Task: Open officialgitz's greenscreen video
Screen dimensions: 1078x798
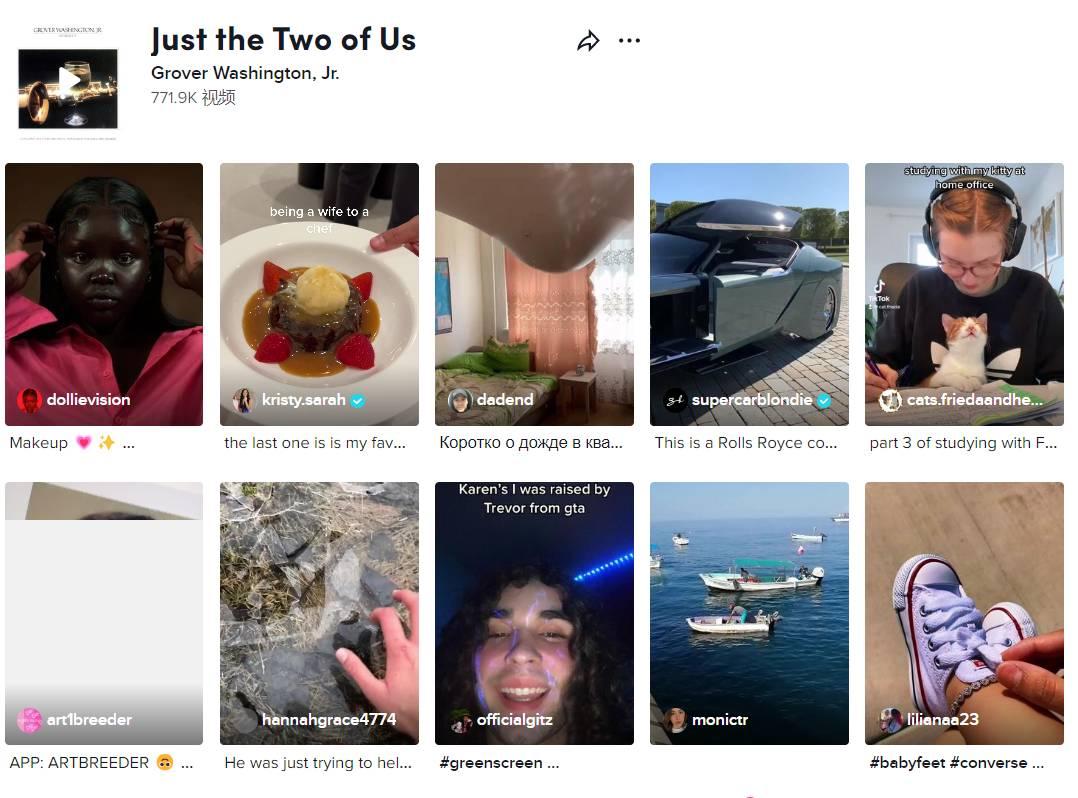Action: 534,613
